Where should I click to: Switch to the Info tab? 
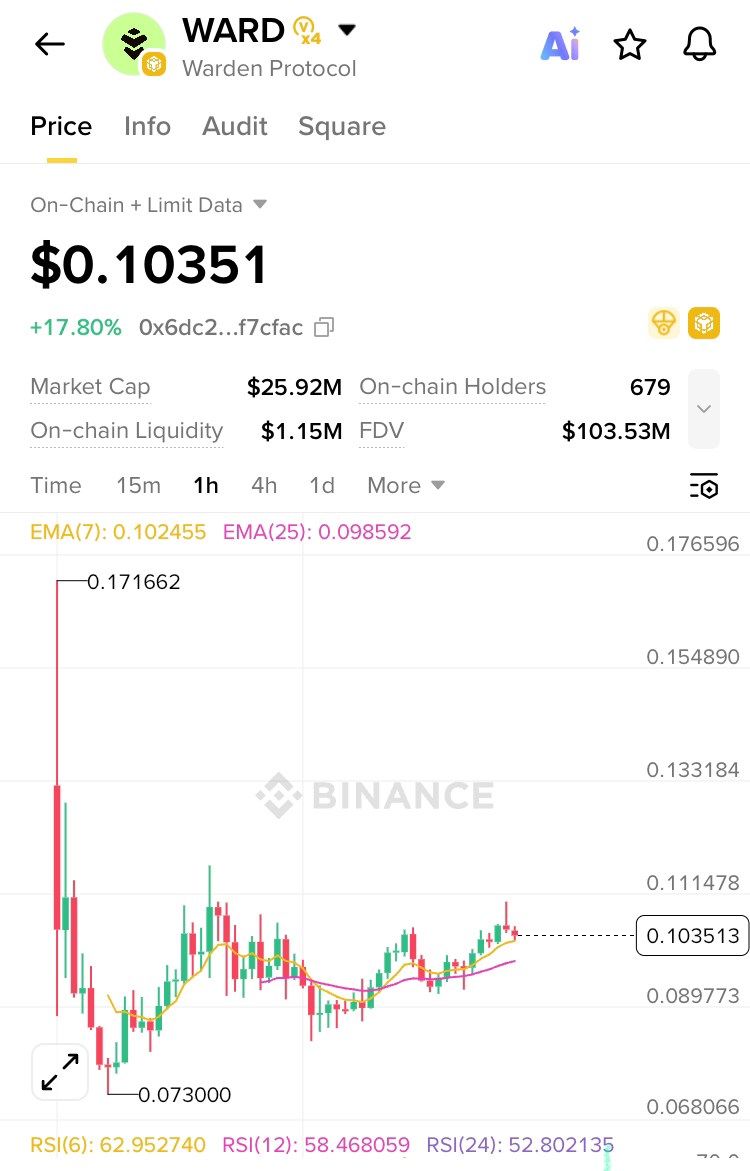(147, 126)
